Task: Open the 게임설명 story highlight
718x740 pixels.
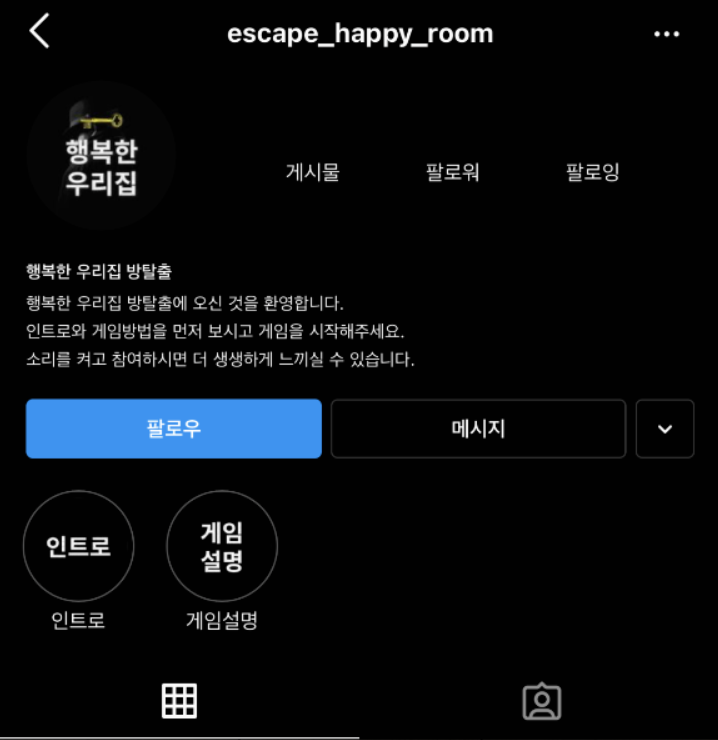Action: pyautogui.click(x=222, y=547)
